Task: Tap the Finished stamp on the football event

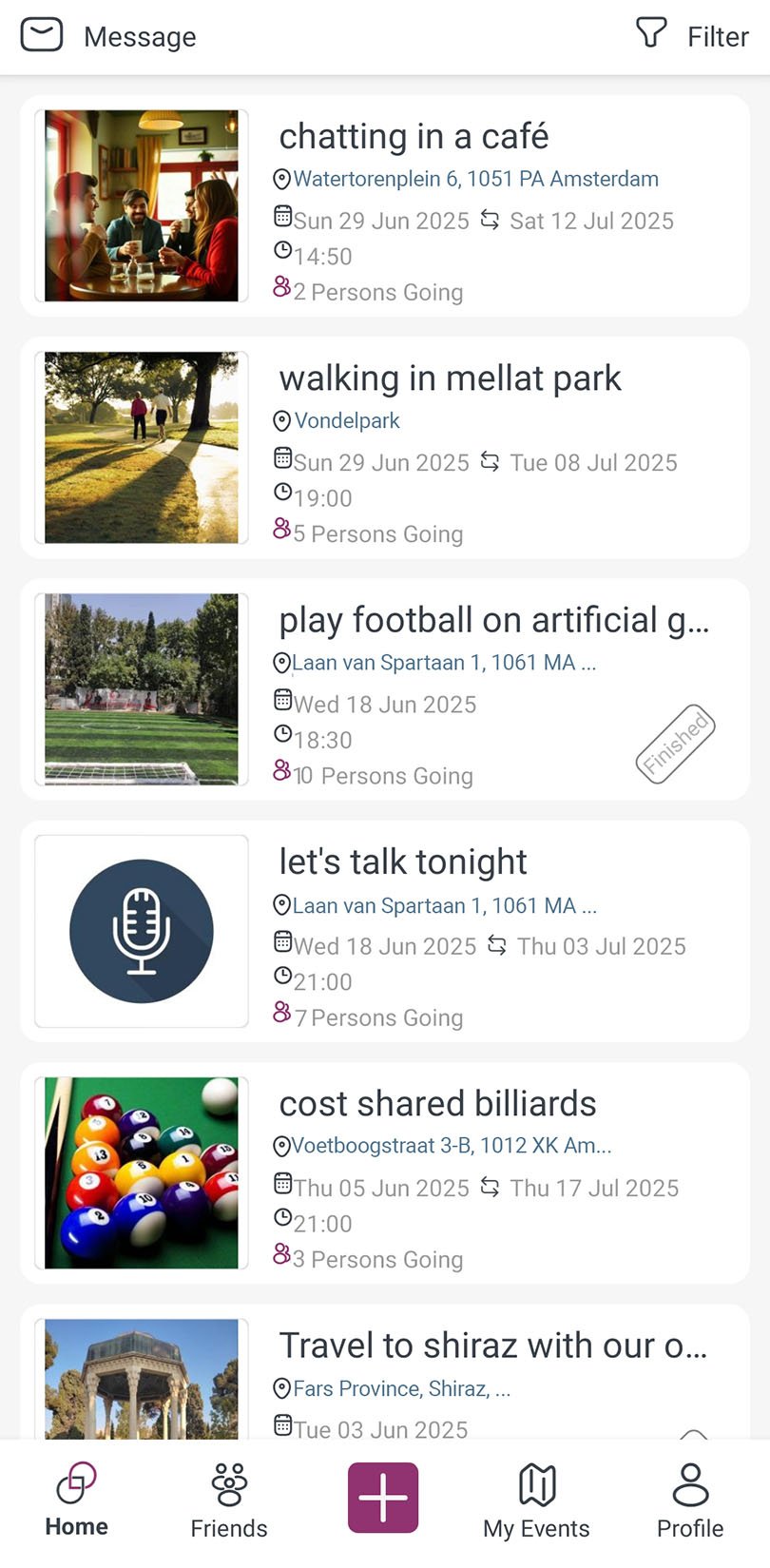Action: click(675, 743)
